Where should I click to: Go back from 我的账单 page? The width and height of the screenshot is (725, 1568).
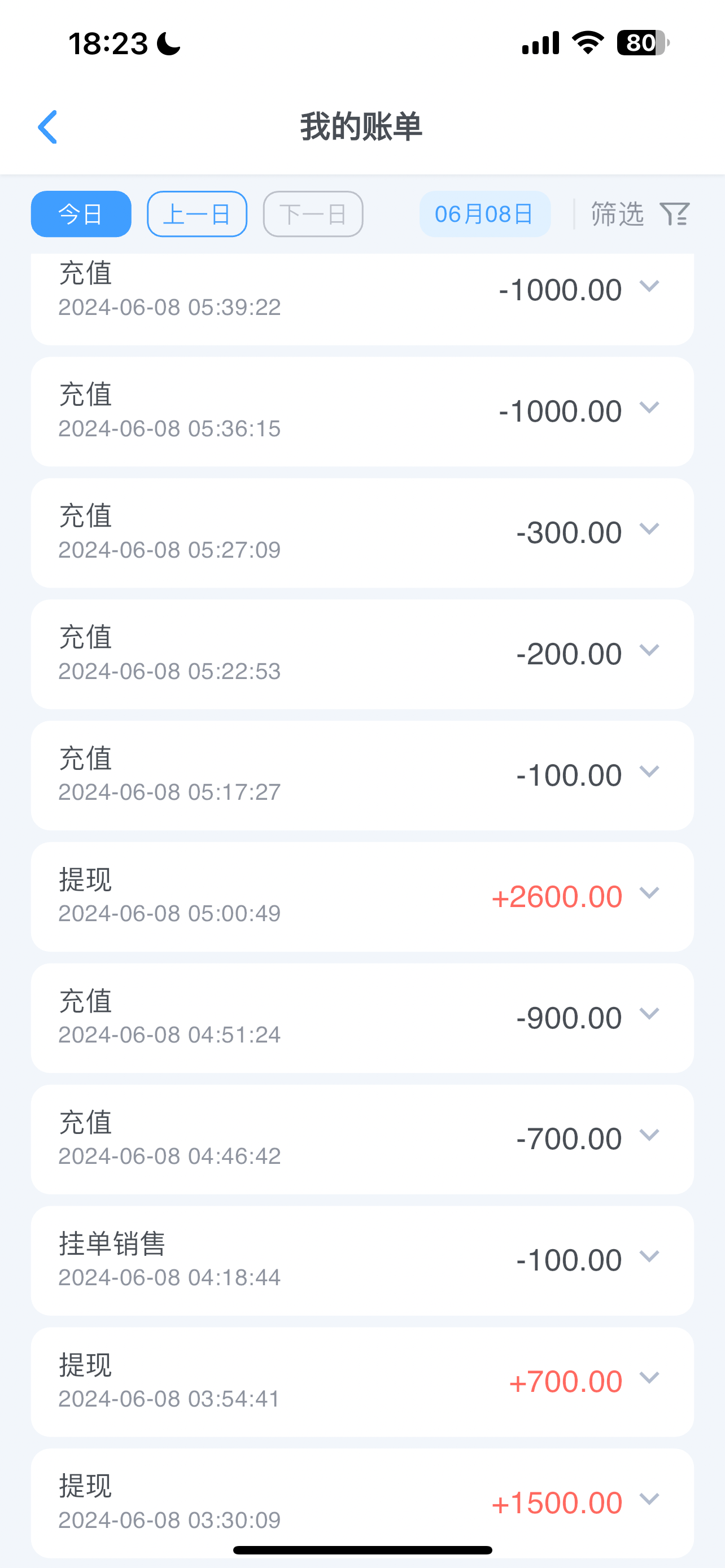[47, 127]
